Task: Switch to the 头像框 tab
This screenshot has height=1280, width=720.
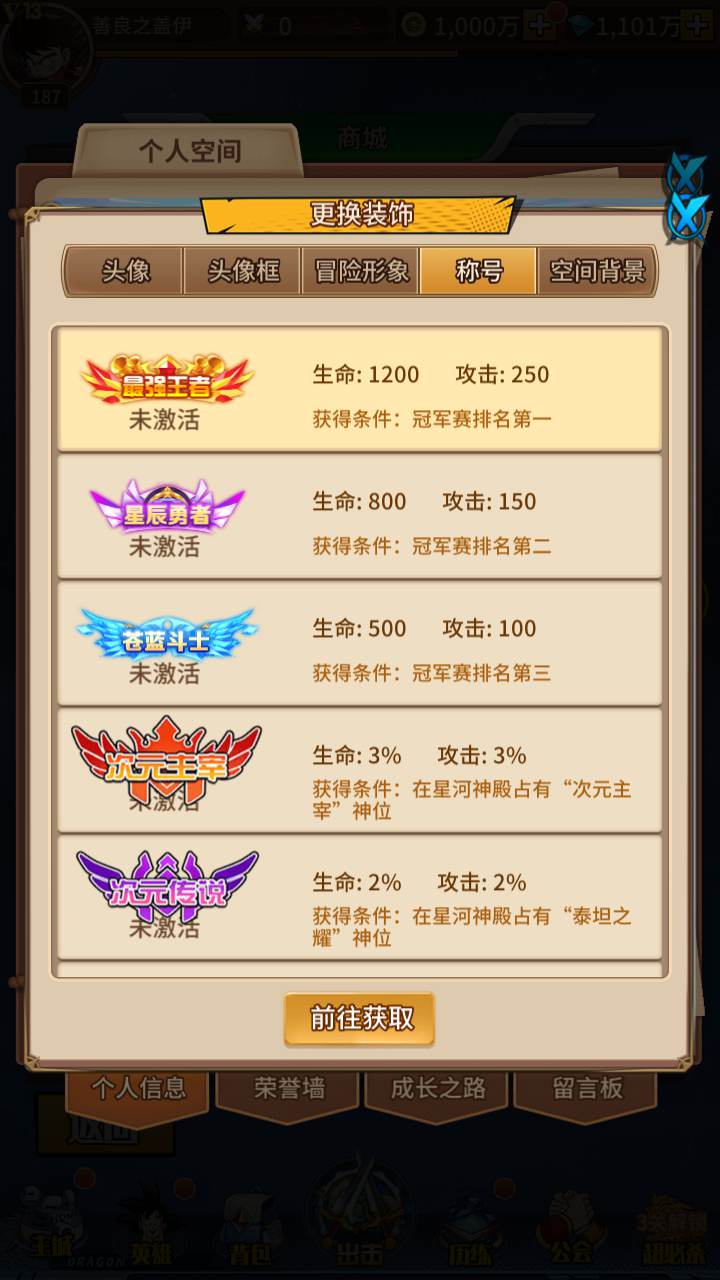Action: [x=243, y=271]
